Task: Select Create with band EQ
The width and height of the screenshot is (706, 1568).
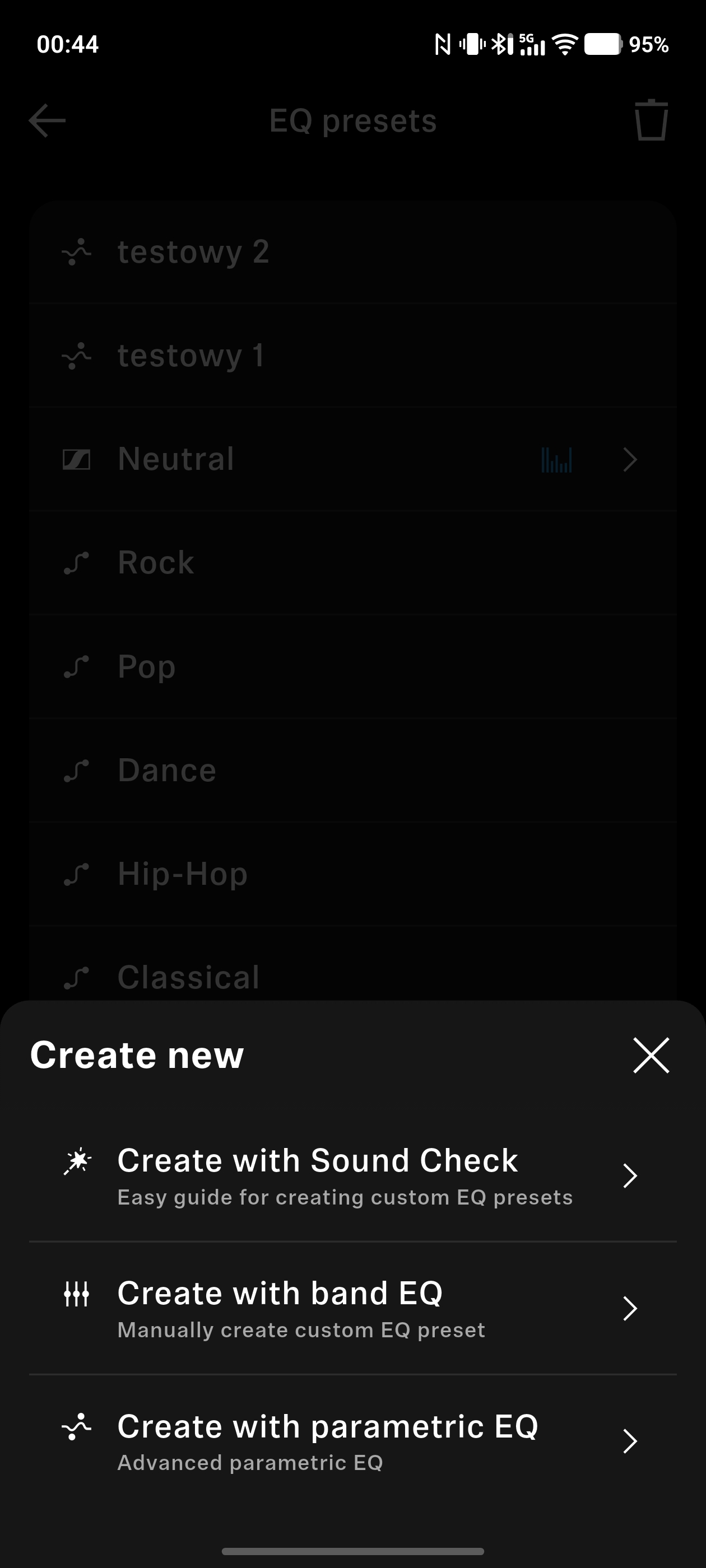Action: (352, 1308)
